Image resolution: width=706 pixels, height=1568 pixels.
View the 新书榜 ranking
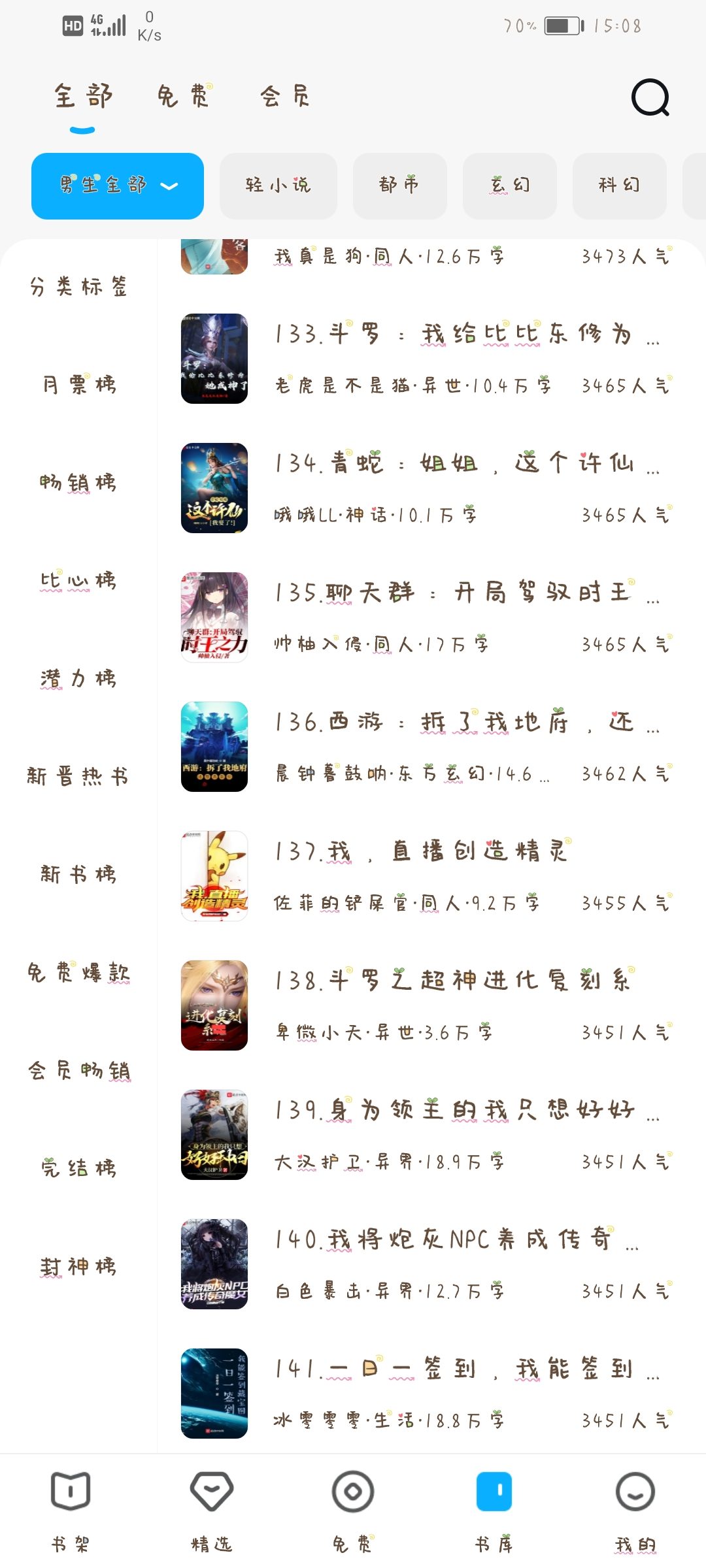point(78,874)
